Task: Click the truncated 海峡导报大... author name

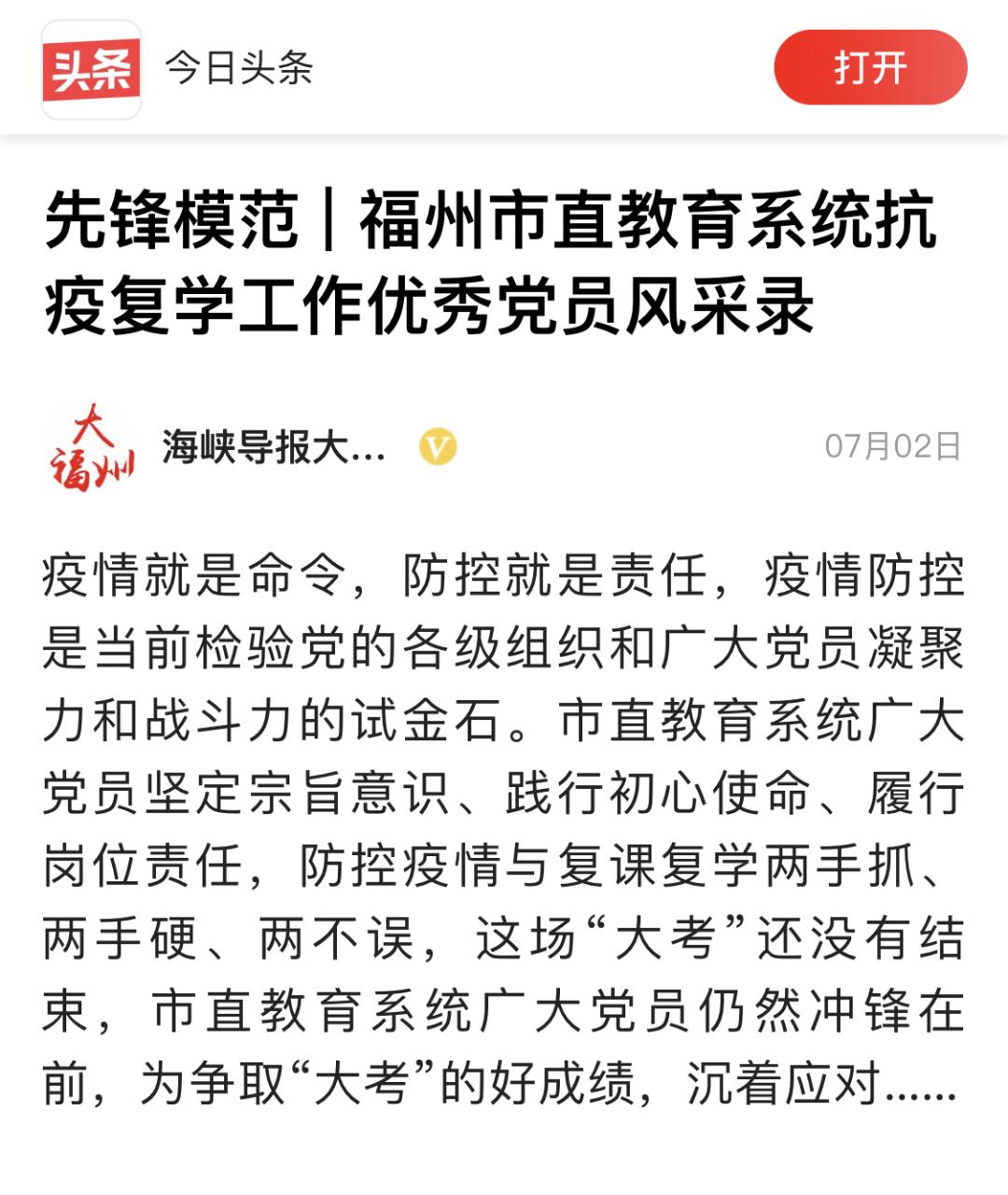Action: (x=272, y=445)
